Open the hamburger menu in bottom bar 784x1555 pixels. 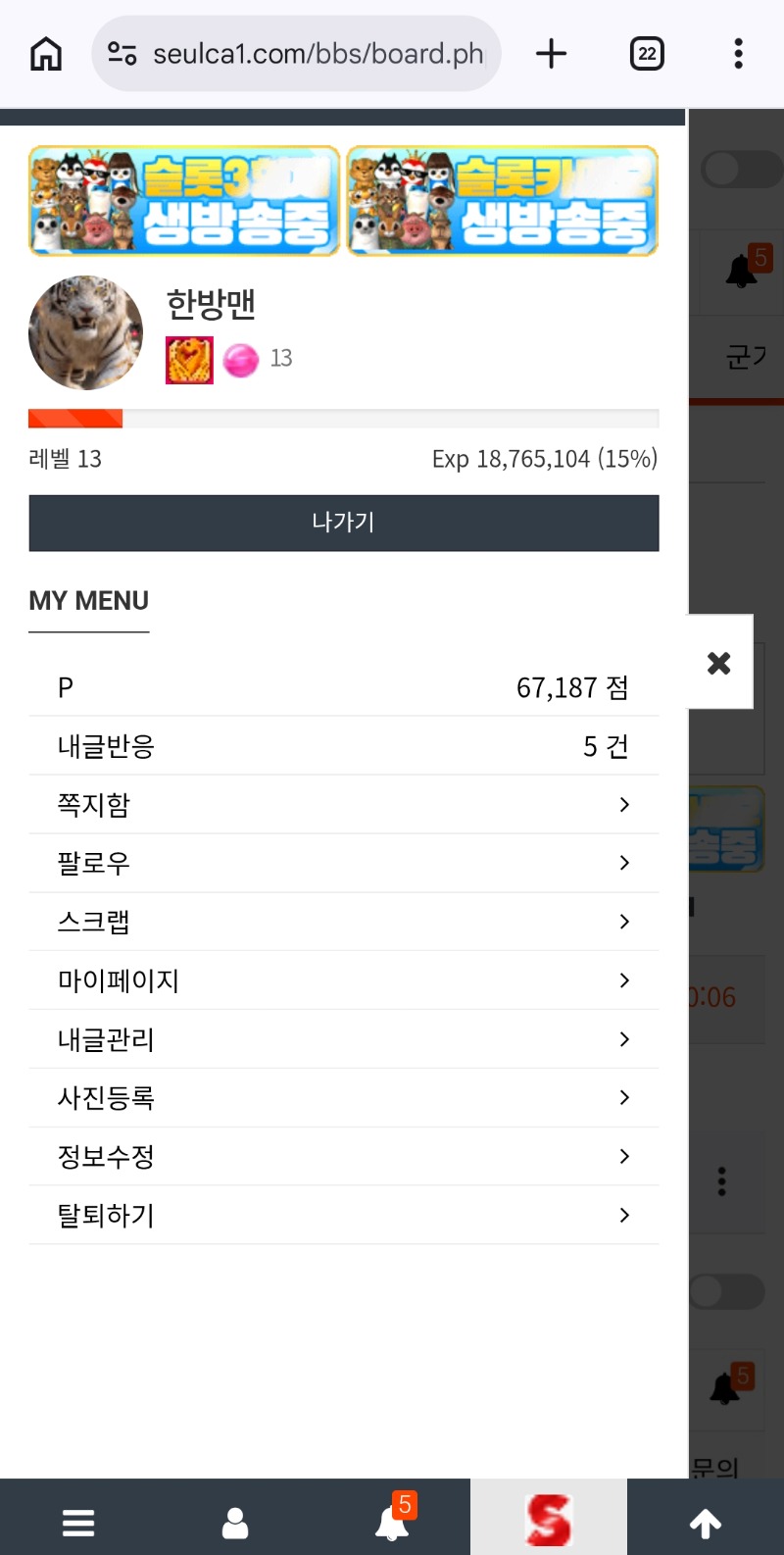tap(78, 1522)
